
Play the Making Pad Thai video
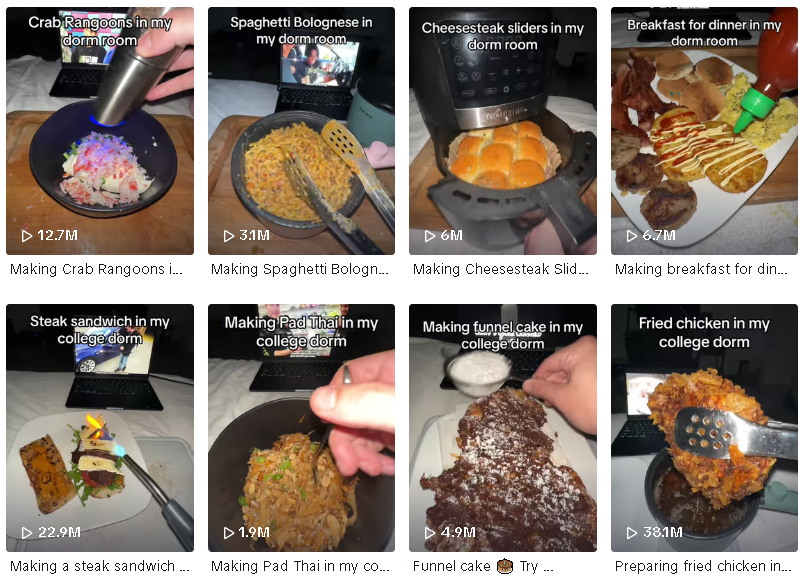coord(301,428)
